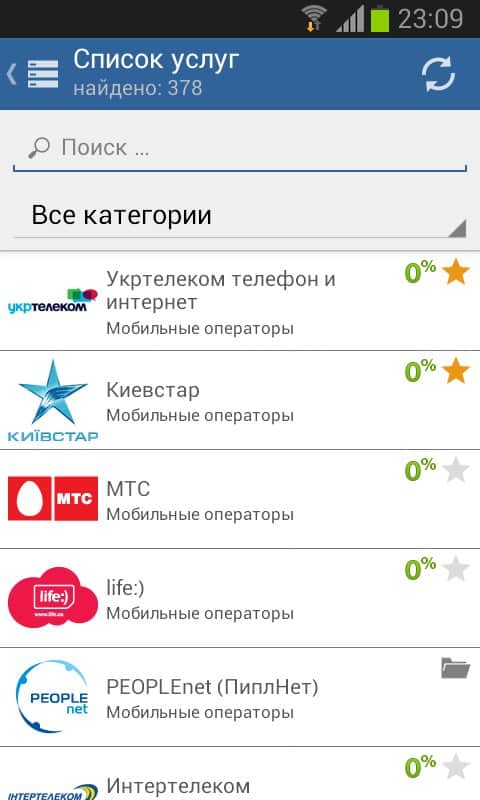The height and width of the screenshot is (800, 480).
Task: Mark life:) as favorite
Action: pos(456,568)
